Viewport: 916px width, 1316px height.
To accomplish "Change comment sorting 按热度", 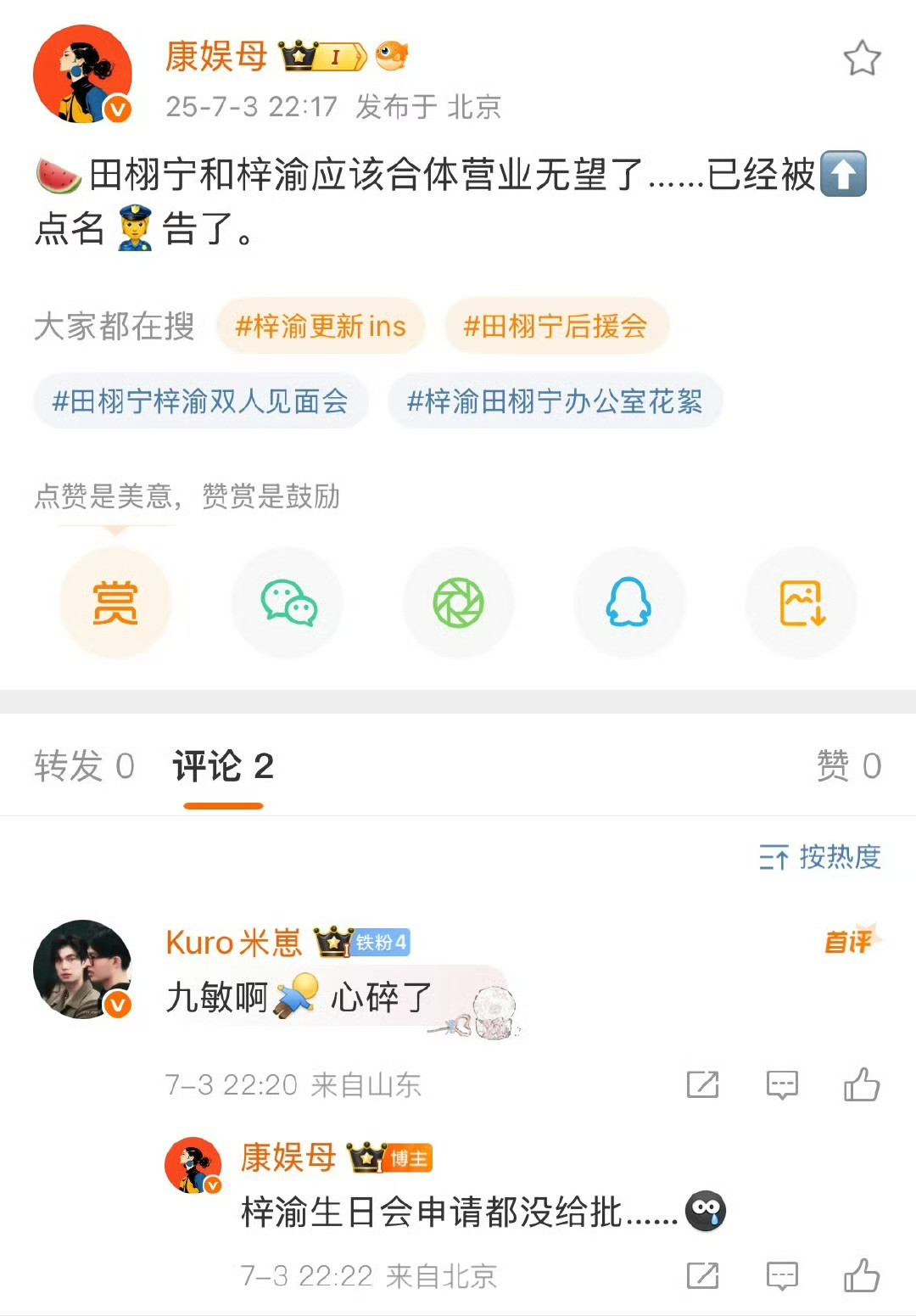I will 820,857.
